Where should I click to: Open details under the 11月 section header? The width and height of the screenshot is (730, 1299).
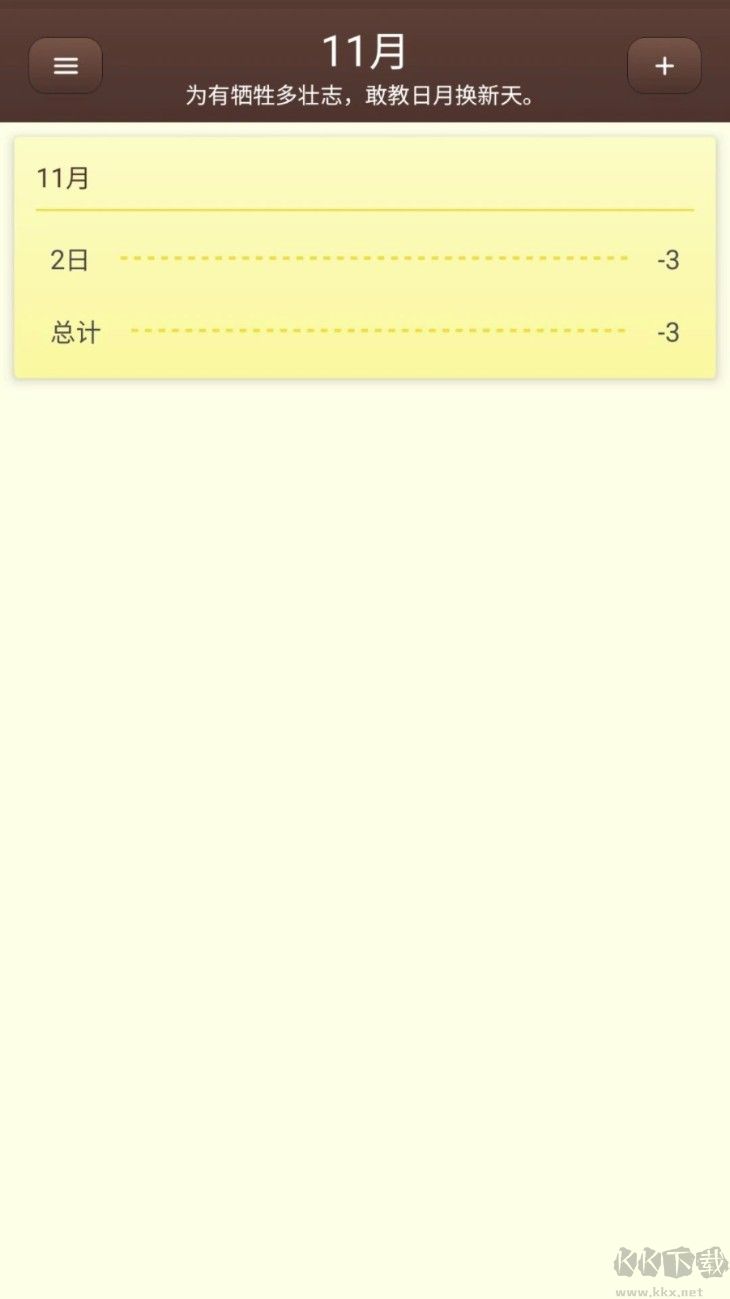point(63,178)
